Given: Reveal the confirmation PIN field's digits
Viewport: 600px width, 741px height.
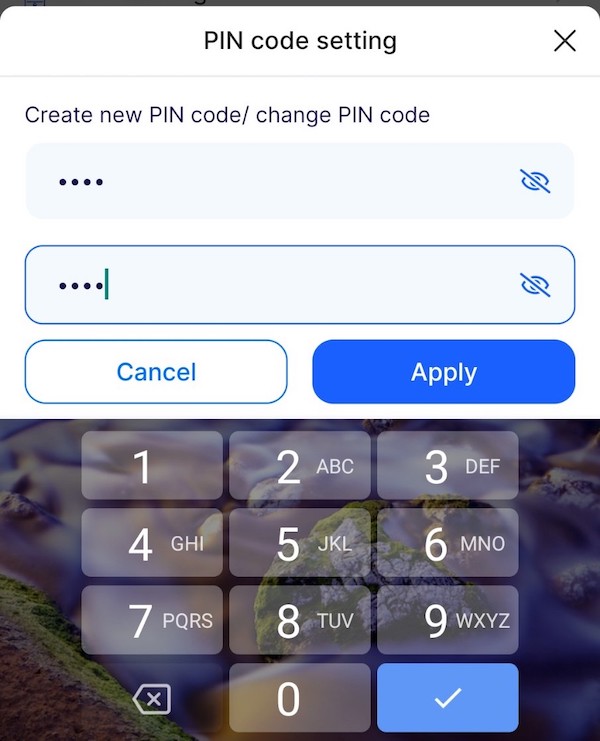Looking at the screenshot, I should pos(536,285).
